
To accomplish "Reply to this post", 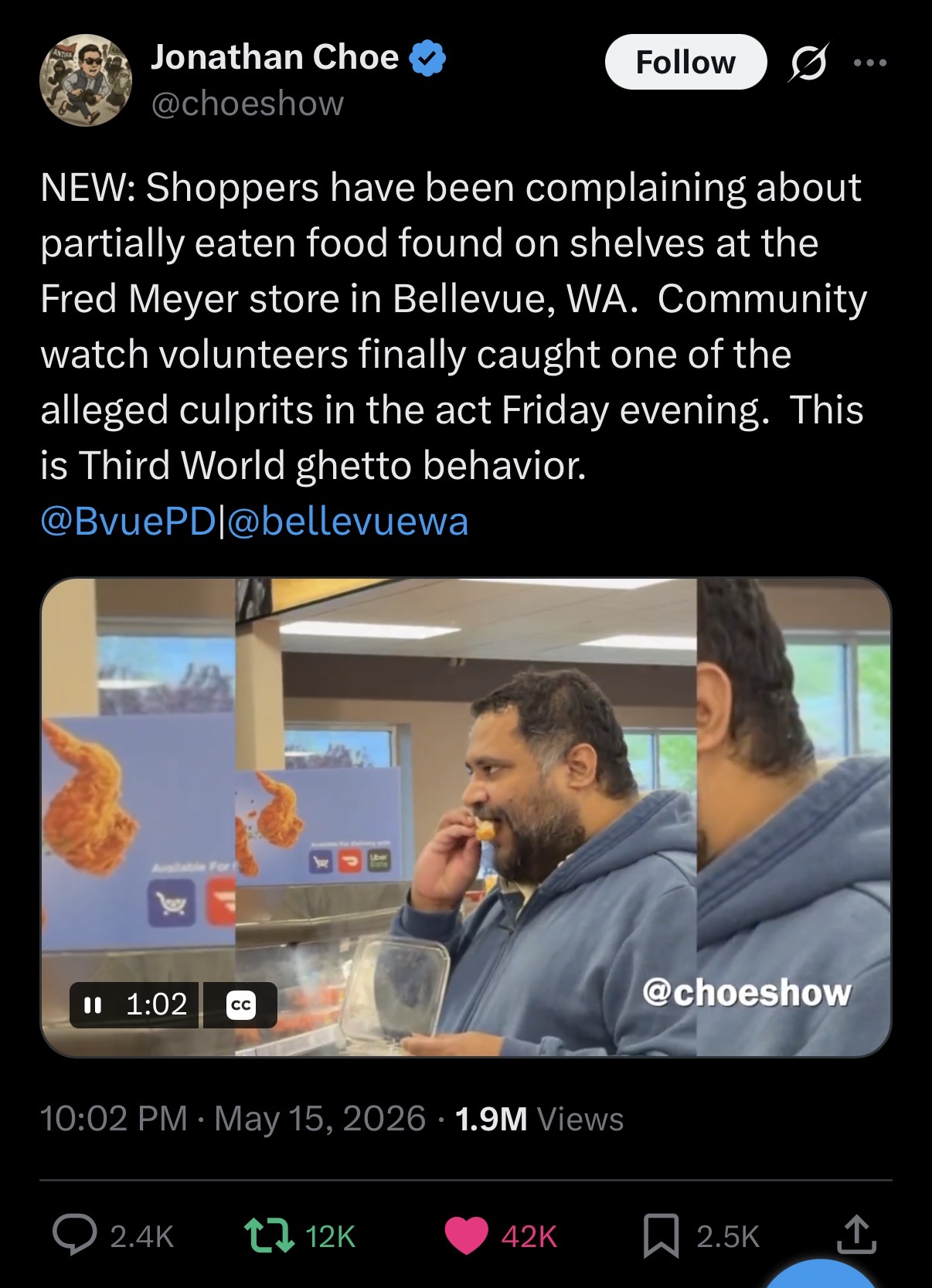I will 75,1235.
